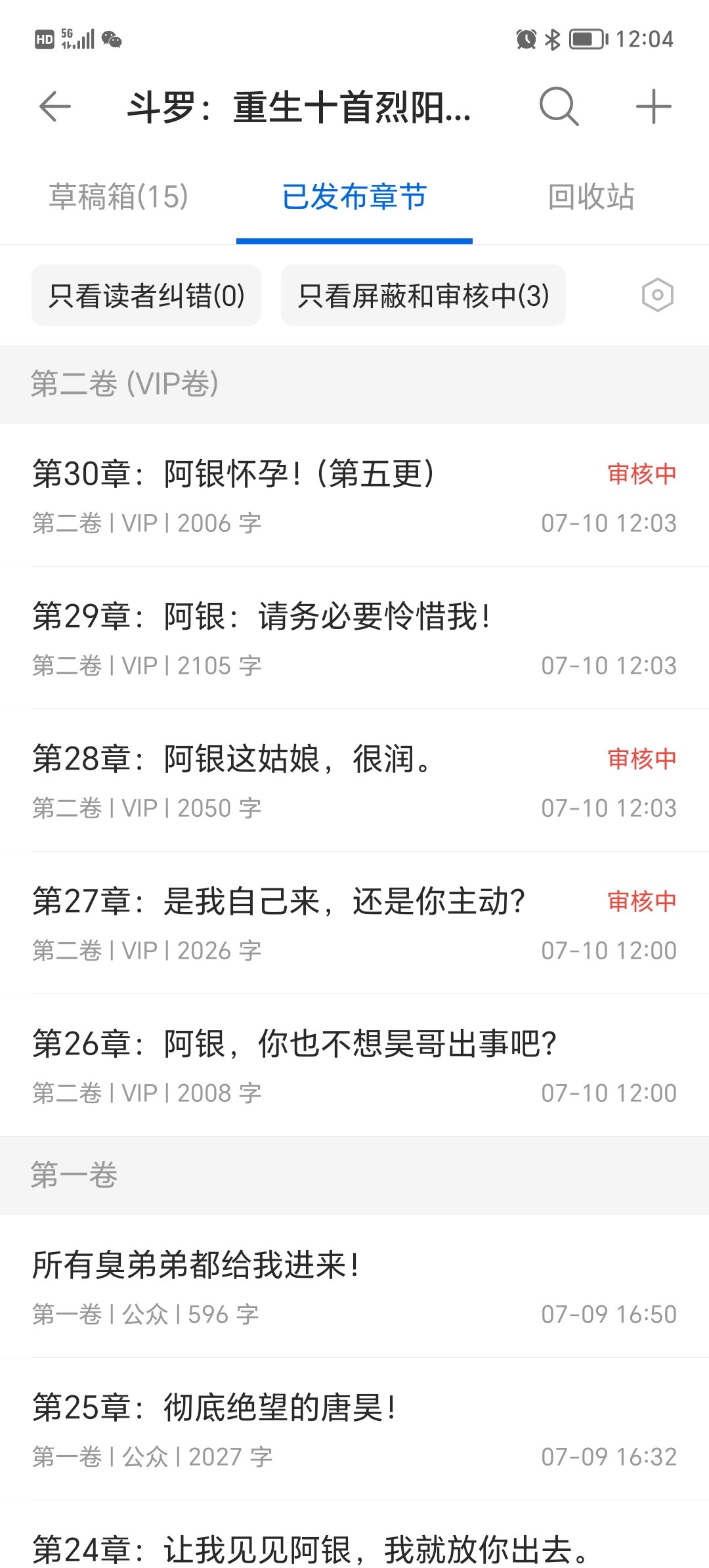
Task: Open 第29章：阿银：请务必要怜惜我！
Action: pos(354,638)
